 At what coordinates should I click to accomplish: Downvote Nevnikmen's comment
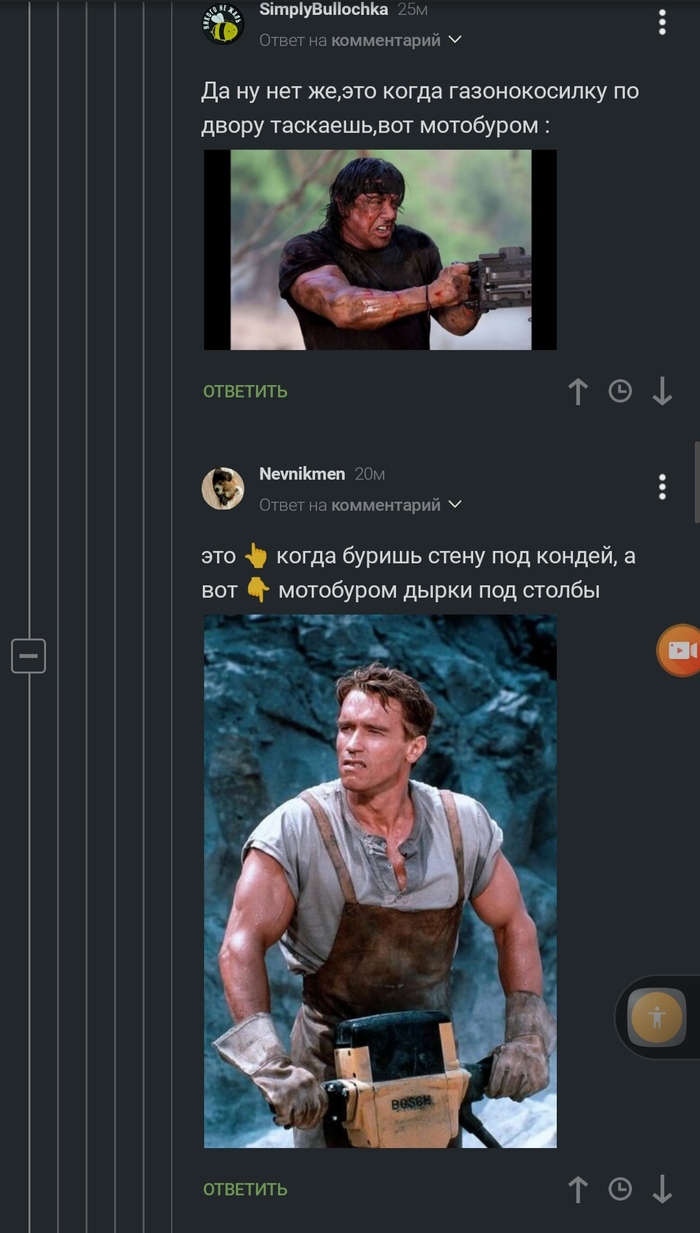click(x=662, y=1189)
